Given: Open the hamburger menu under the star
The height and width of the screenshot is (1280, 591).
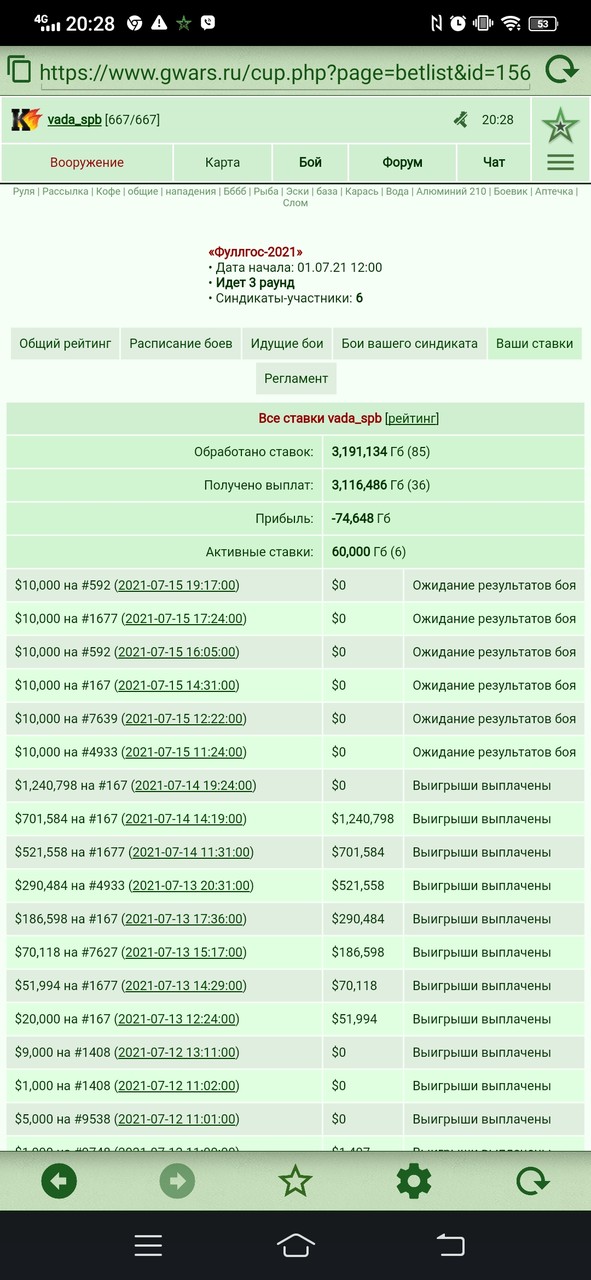Looking at the screenshot, I should [x=560, y=162].
